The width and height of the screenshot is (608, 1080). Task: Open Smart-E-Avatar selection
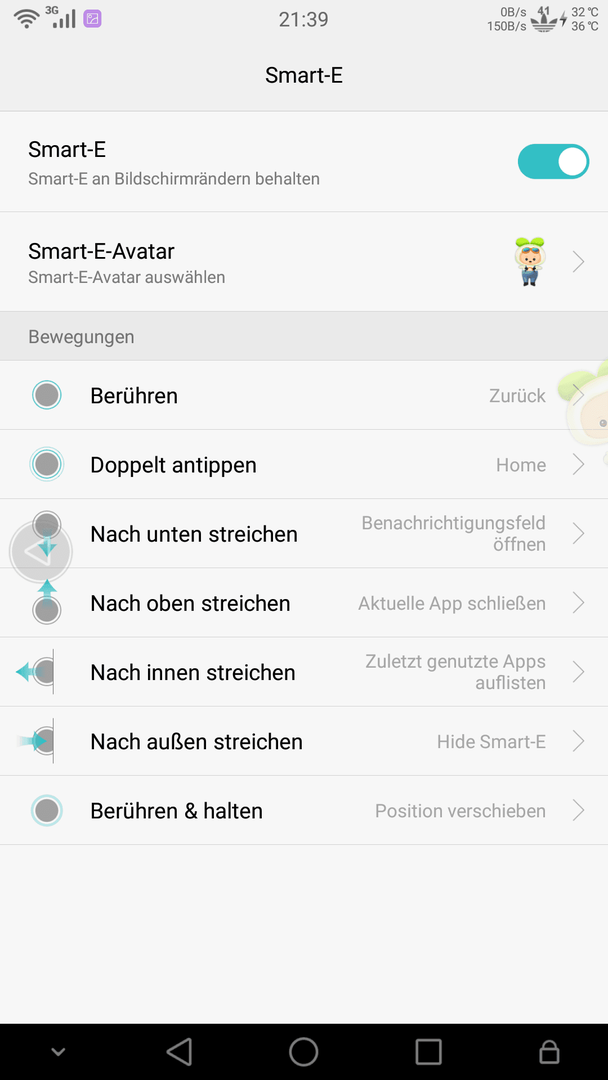coord(304,262)
